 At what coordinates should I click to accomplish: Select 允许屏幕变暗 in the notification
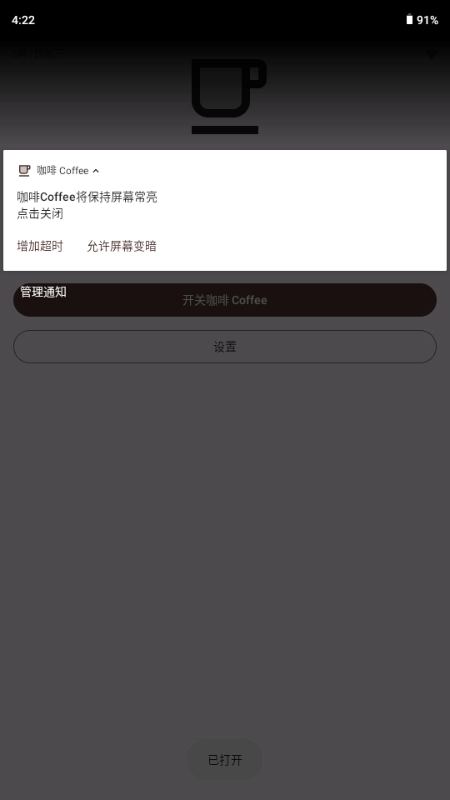[x=121, y=246]
